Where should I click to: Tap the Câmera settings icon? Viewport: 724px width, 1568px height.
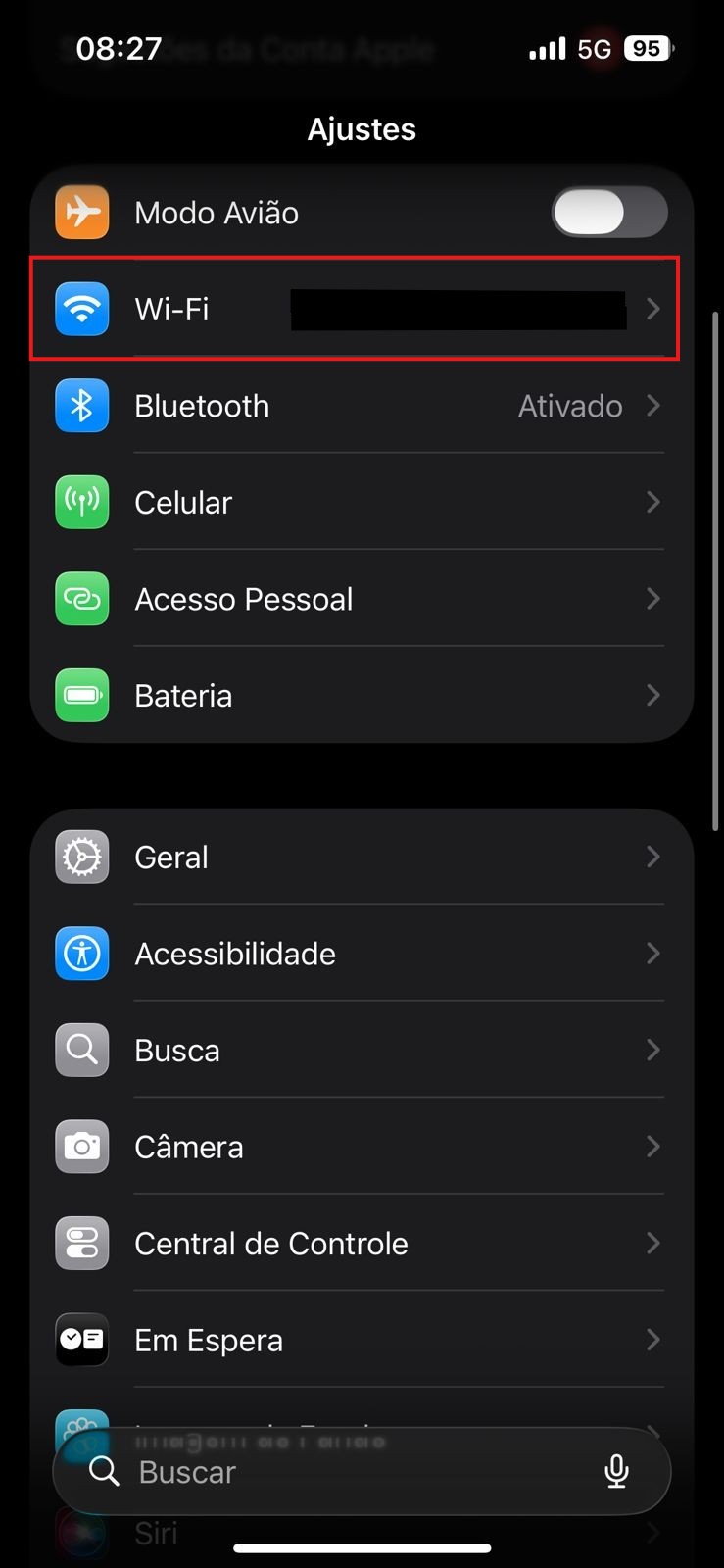click(x=82, y=1147)
